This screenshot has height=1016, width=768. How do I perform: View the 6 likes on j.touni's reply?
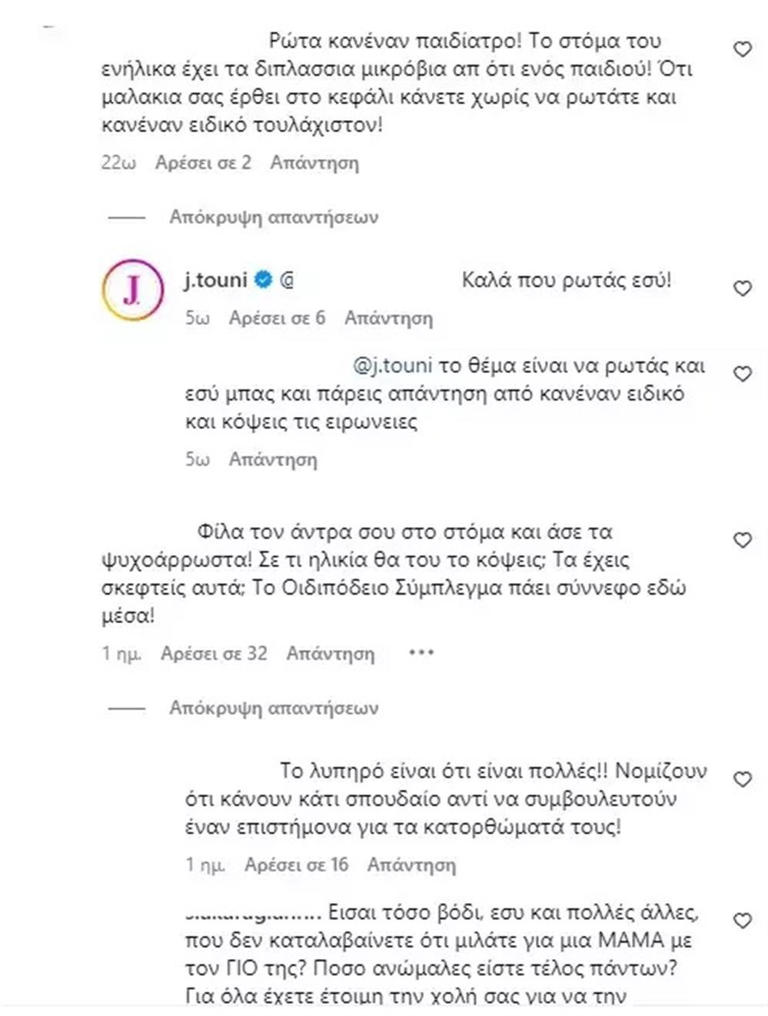(x=277, y=318)
